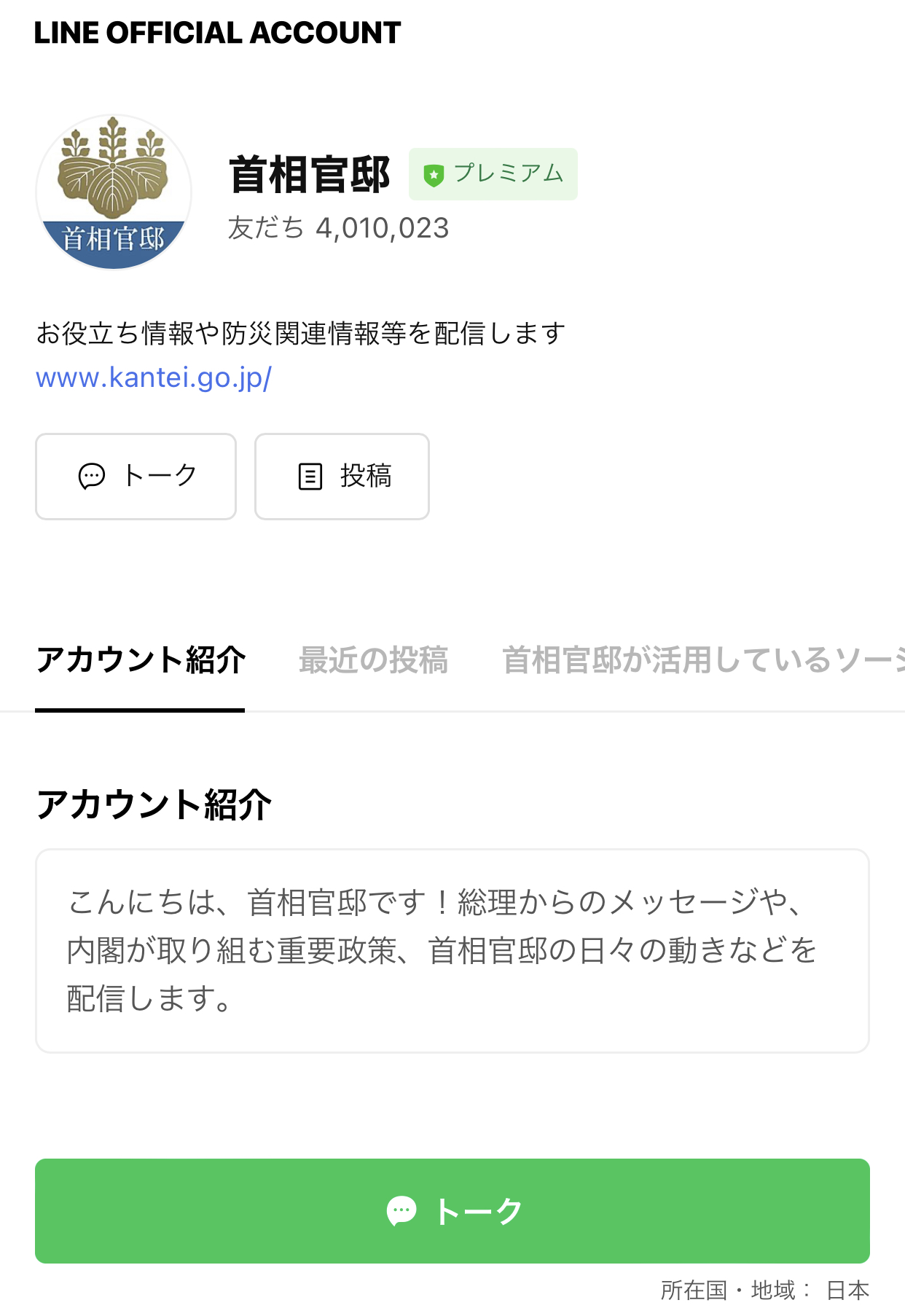Select the アカウント紹介 tab
The width and height of the screenshot is (905, 1316).
point(140,660)
